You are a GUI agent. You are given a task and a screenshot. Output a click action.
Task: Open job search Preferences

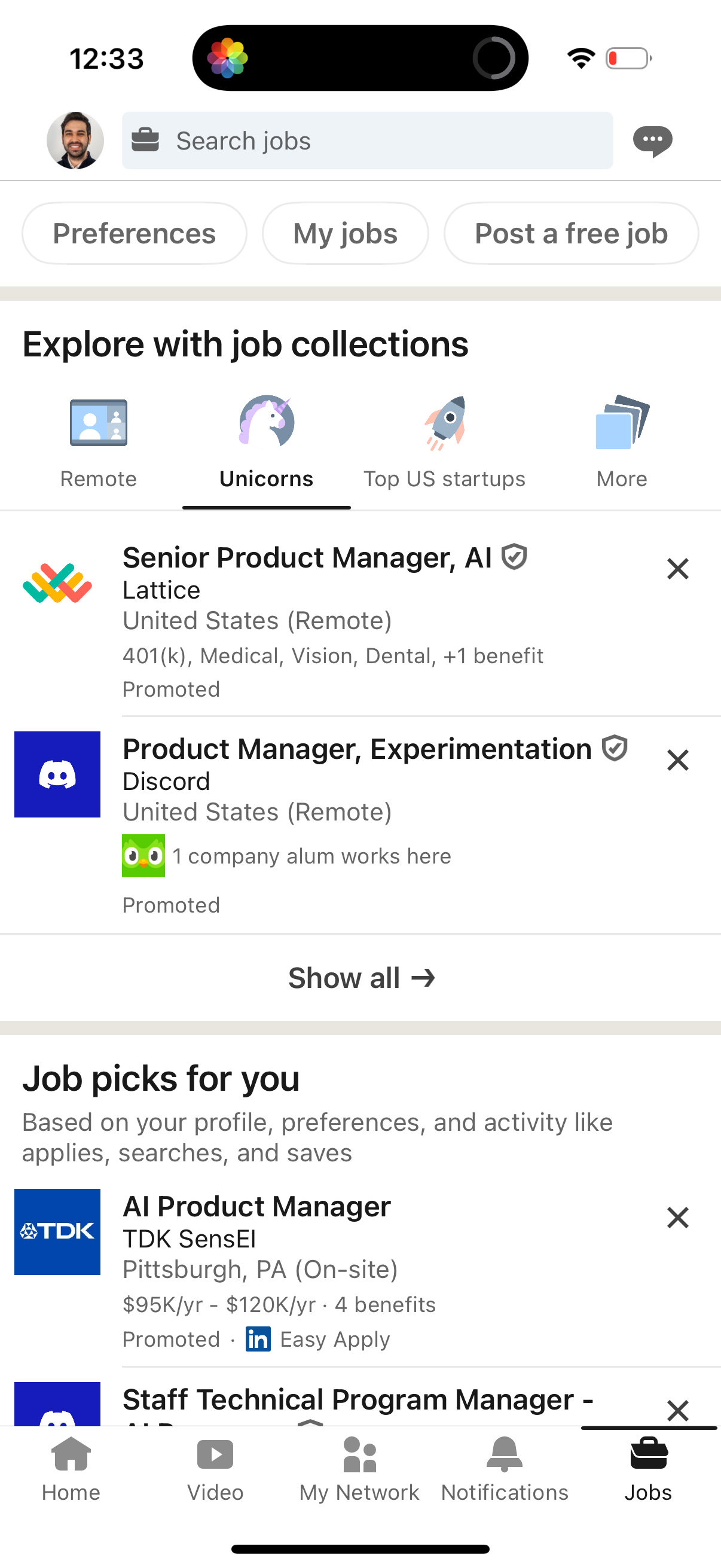point(135,233)
